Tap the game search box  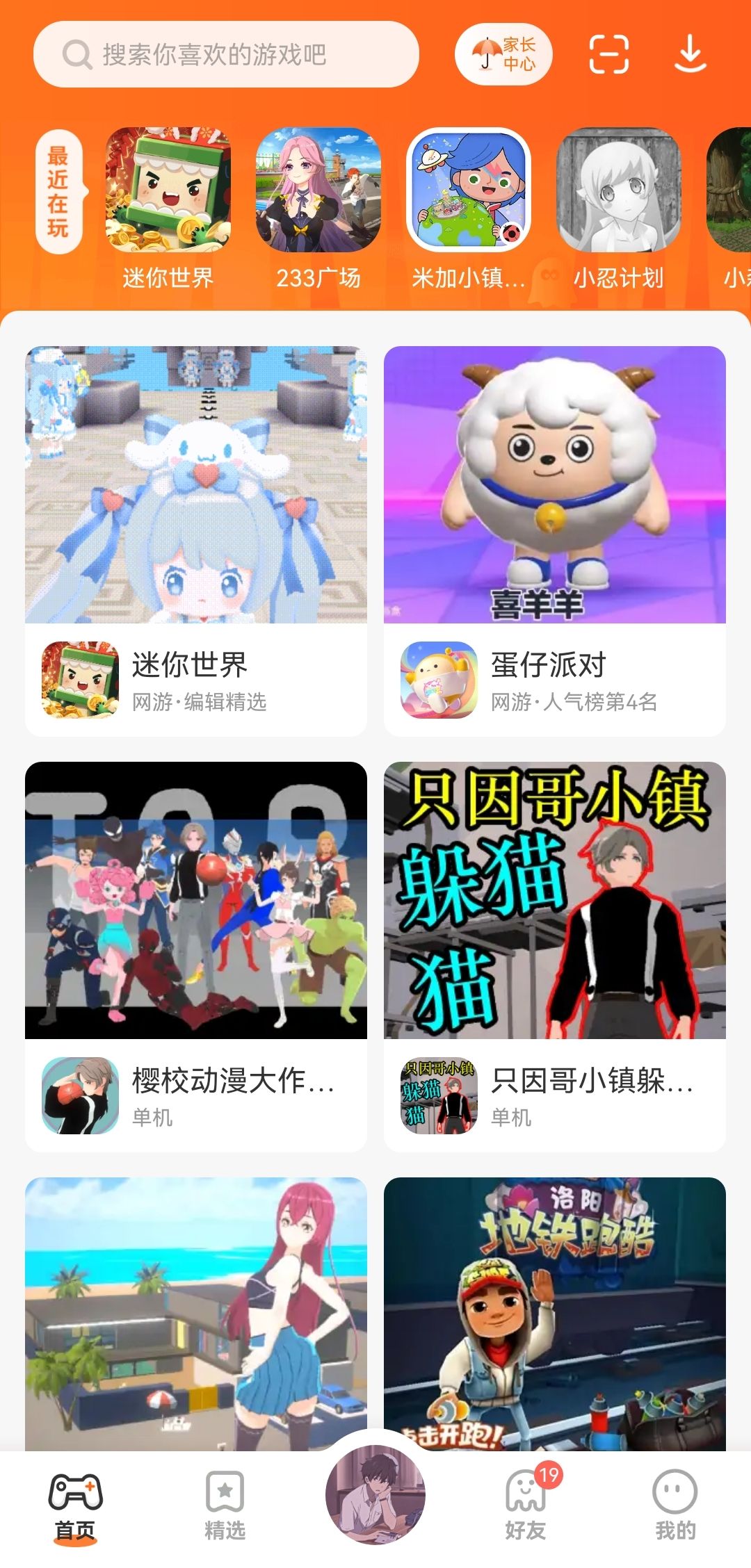225,54
